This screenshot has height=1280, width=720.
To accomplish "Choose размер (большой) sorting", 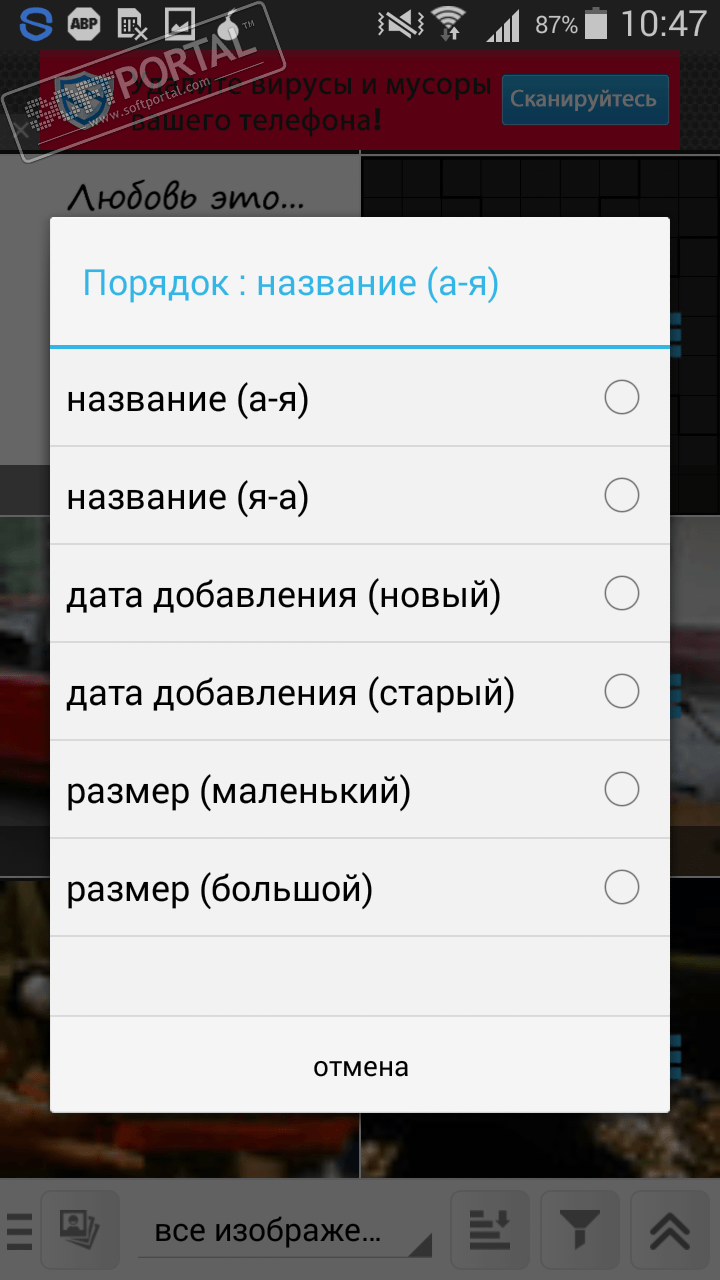I will click(x=360, y=888).
